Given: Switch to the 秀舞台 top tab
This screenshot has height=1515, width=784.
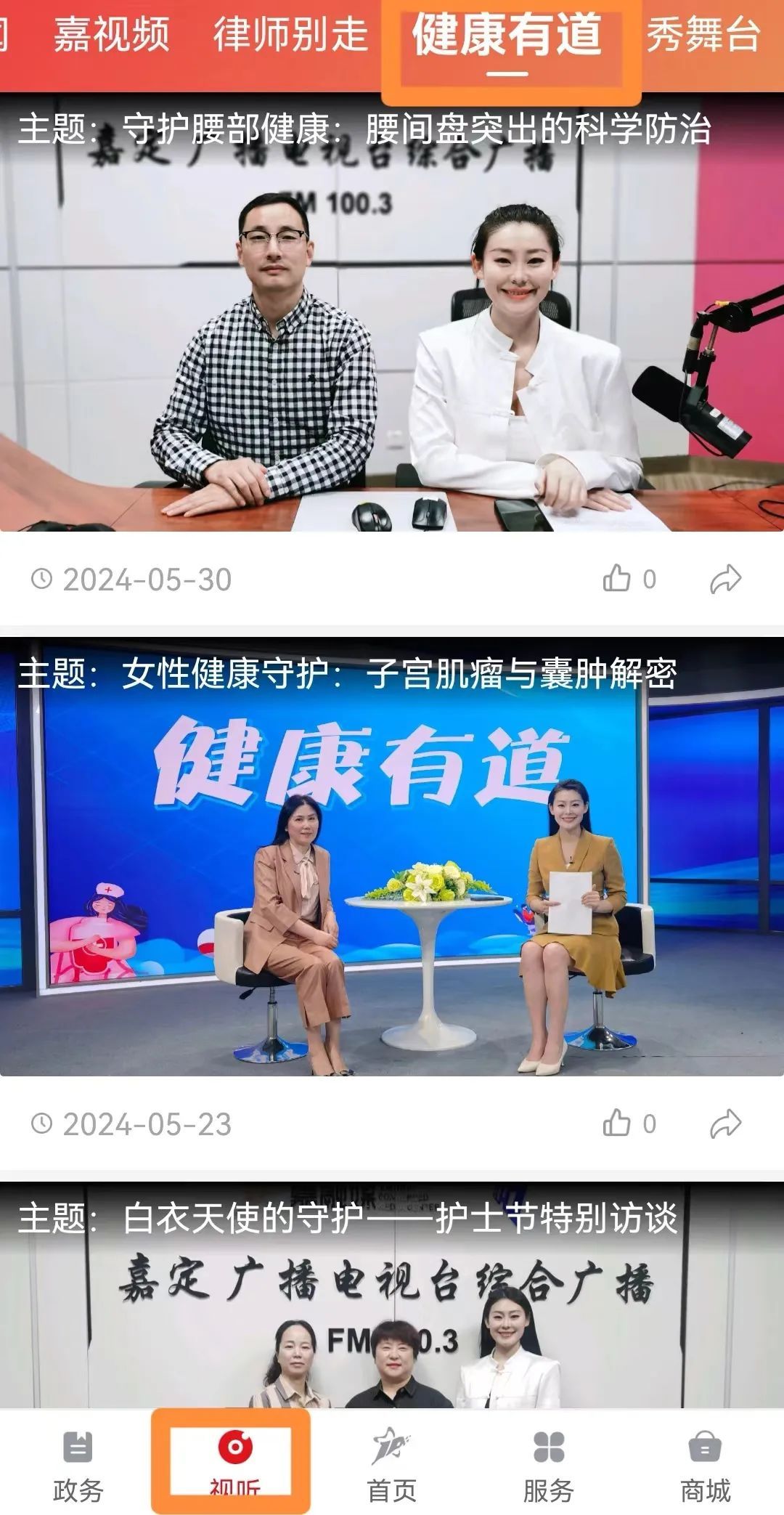Looking at the screenshot, I should pos(703,34).
